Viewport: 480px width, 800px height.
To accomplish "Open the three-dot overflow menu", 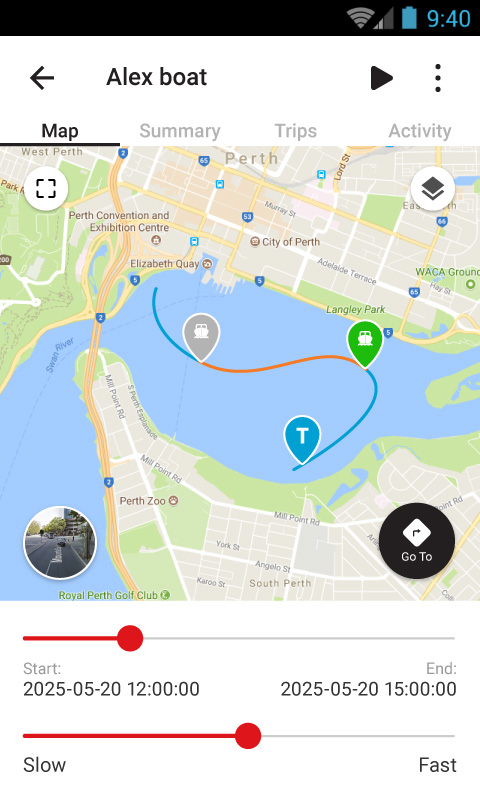I will pyautogui.click(x=438, y=78).
